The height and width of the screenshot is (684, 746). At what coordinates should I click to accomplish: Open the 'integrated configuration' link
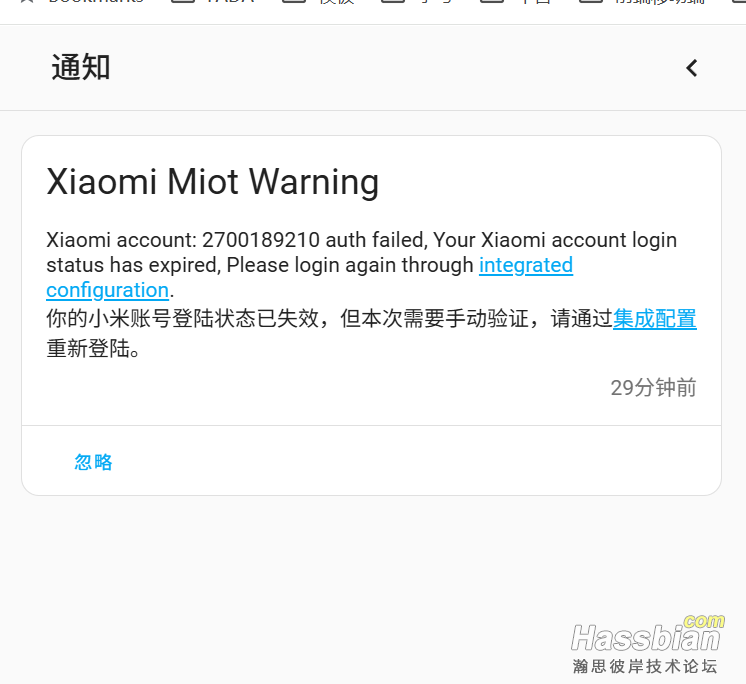(525, 265)
